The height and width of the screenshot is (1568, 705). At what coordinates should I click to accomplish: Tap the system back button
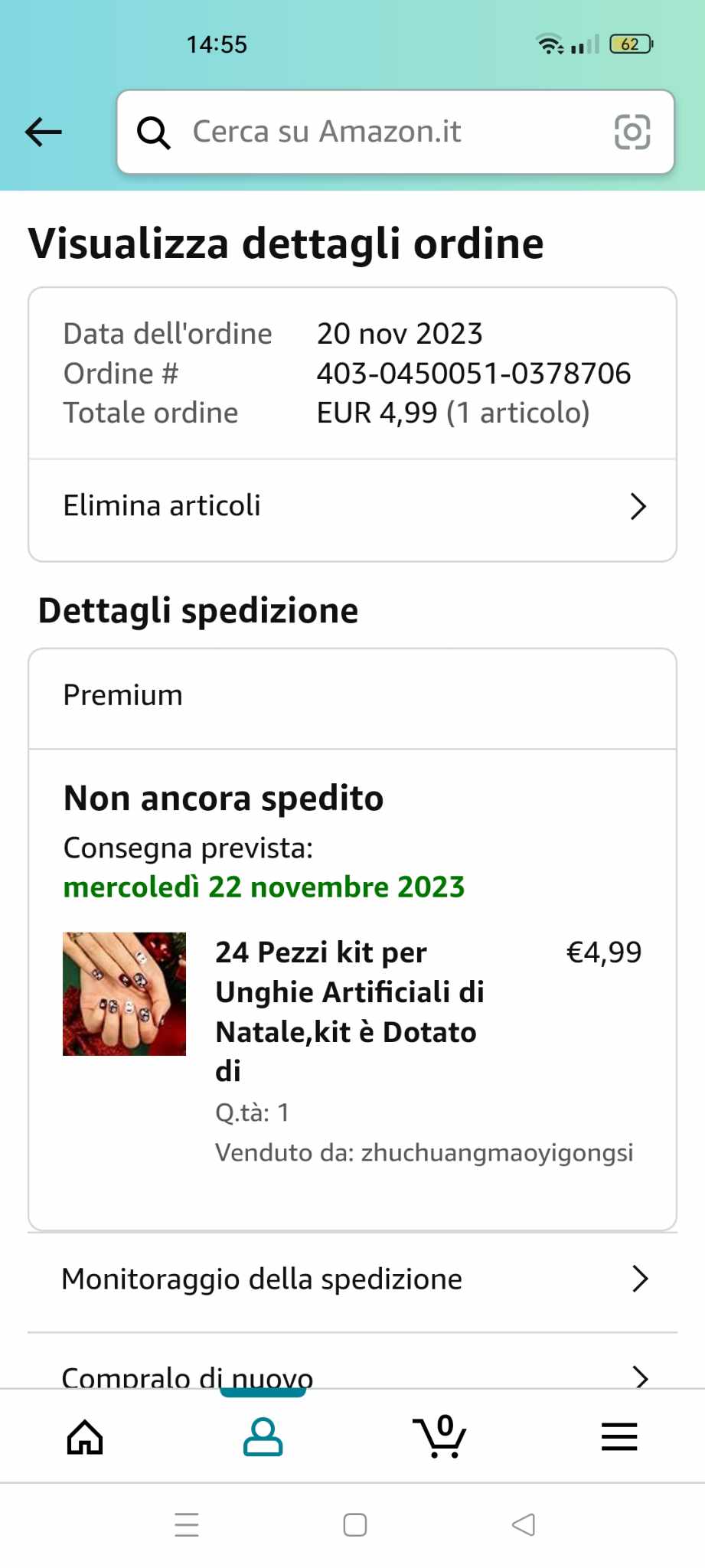click(x=524, y=1524)
